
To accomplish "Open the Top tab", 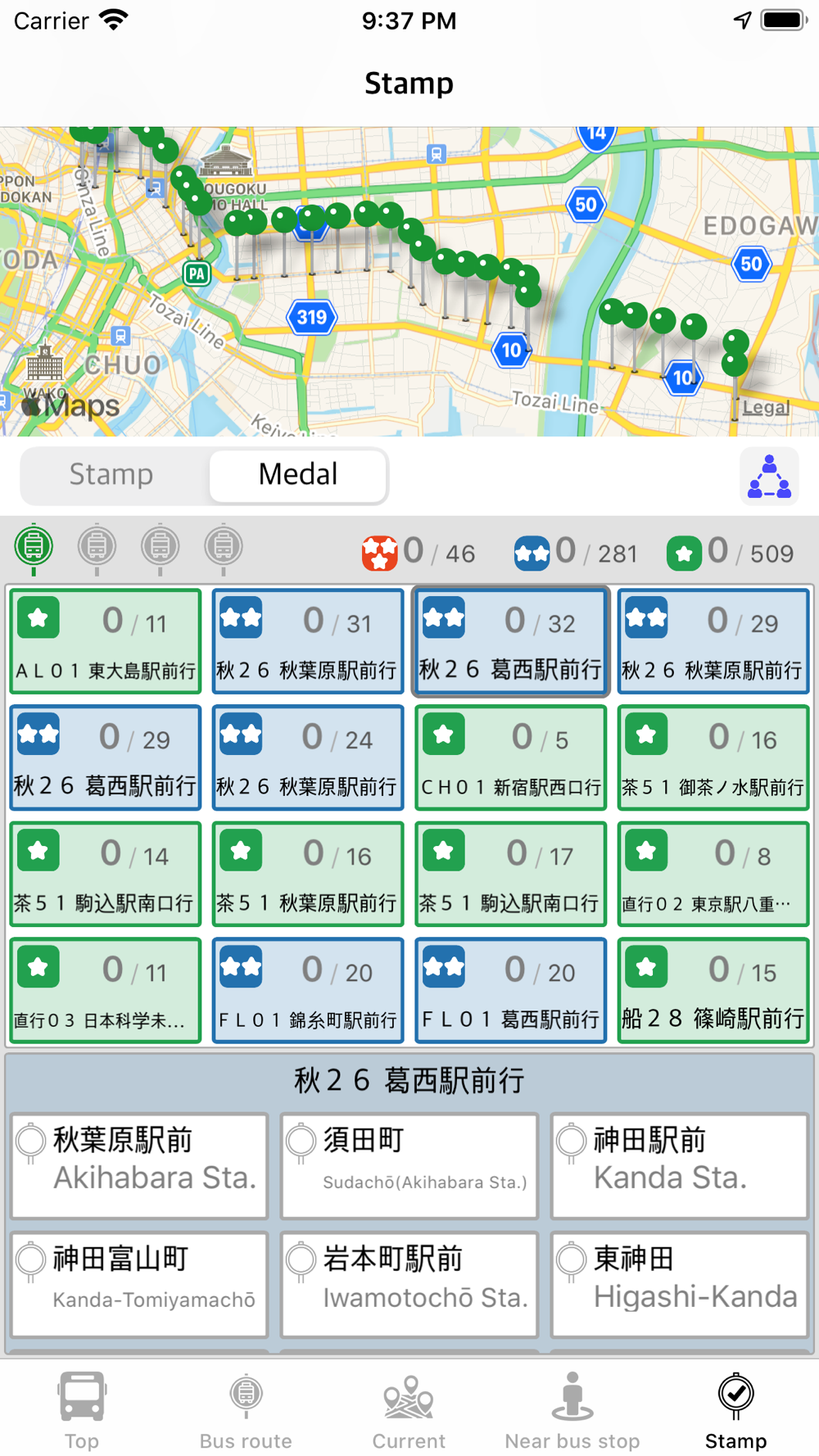I will 82,1410.
